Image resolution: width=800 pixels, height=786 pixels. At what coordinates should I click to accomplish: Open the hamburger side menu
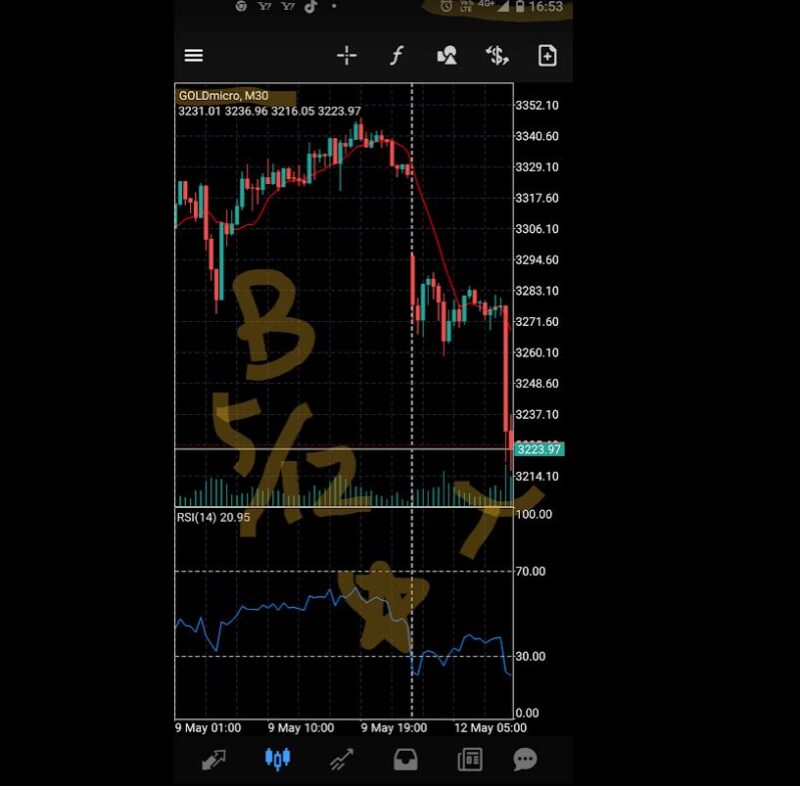(194, 56)
